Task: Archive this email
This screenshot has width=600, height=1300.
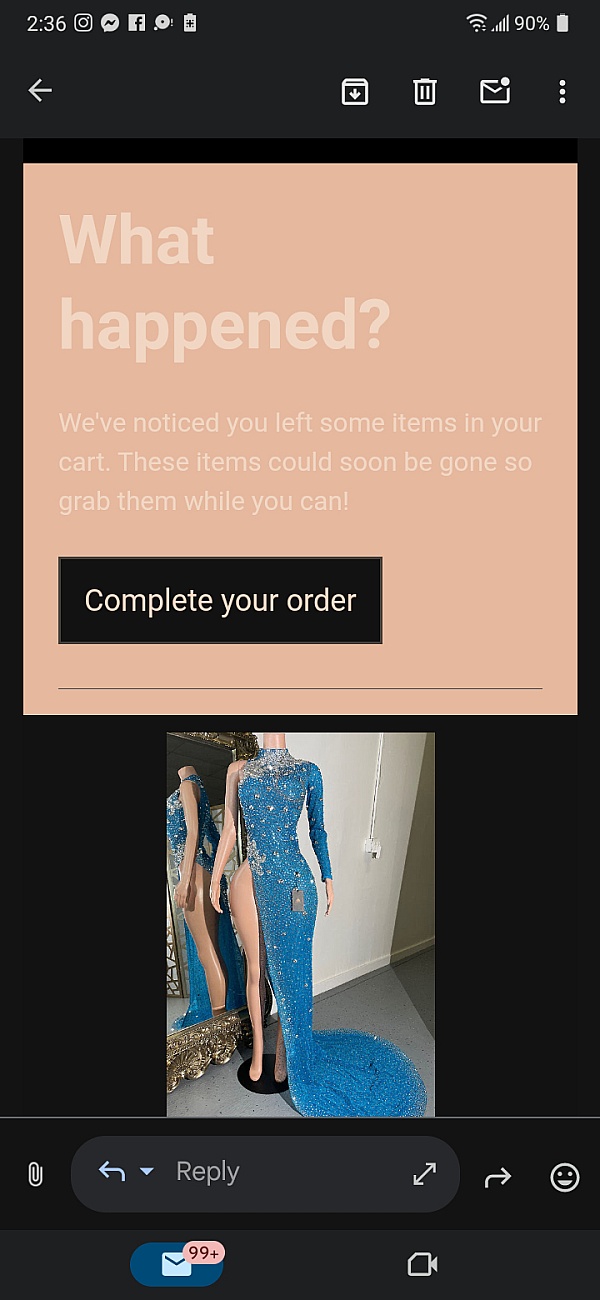Action: [355, 91]
